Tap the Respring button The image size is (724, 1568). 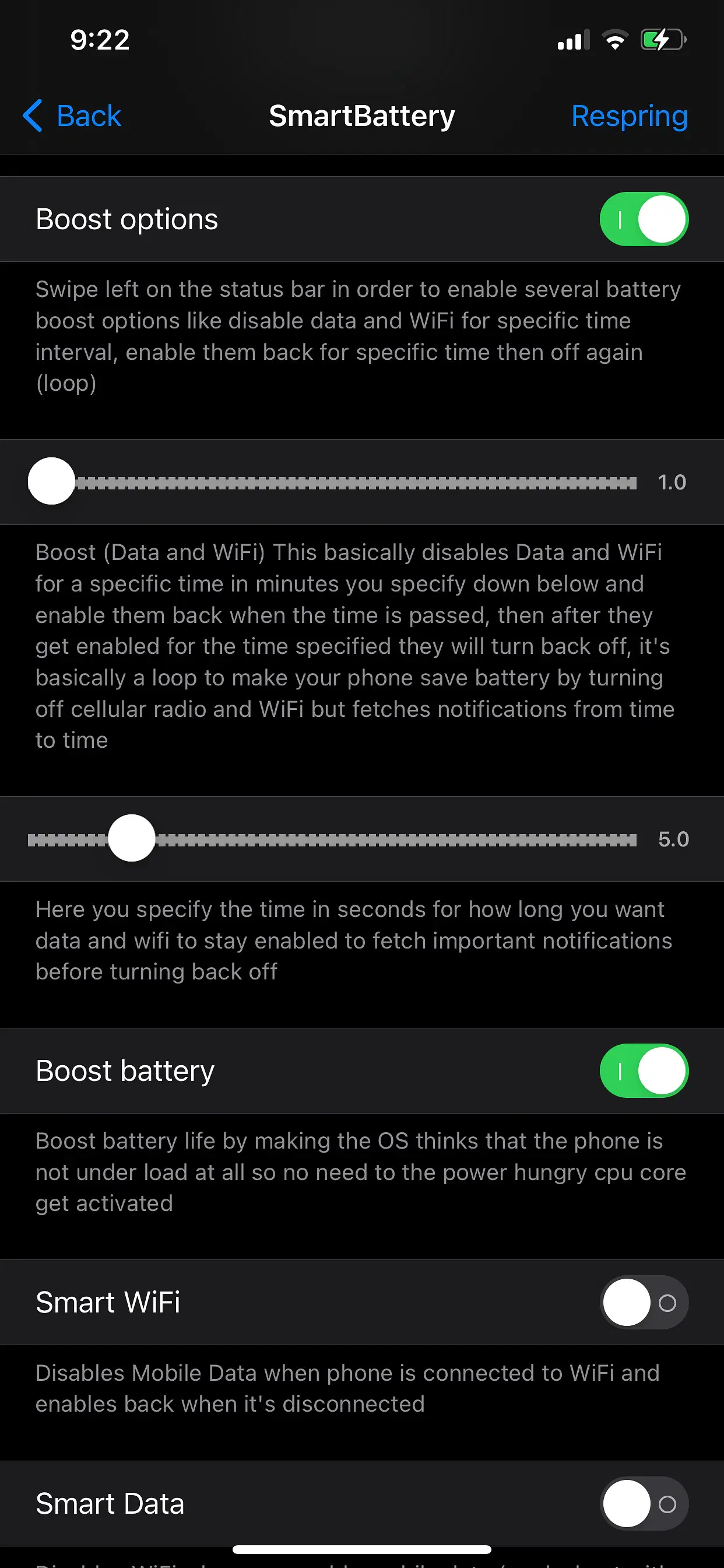click(x=629, y=116)
